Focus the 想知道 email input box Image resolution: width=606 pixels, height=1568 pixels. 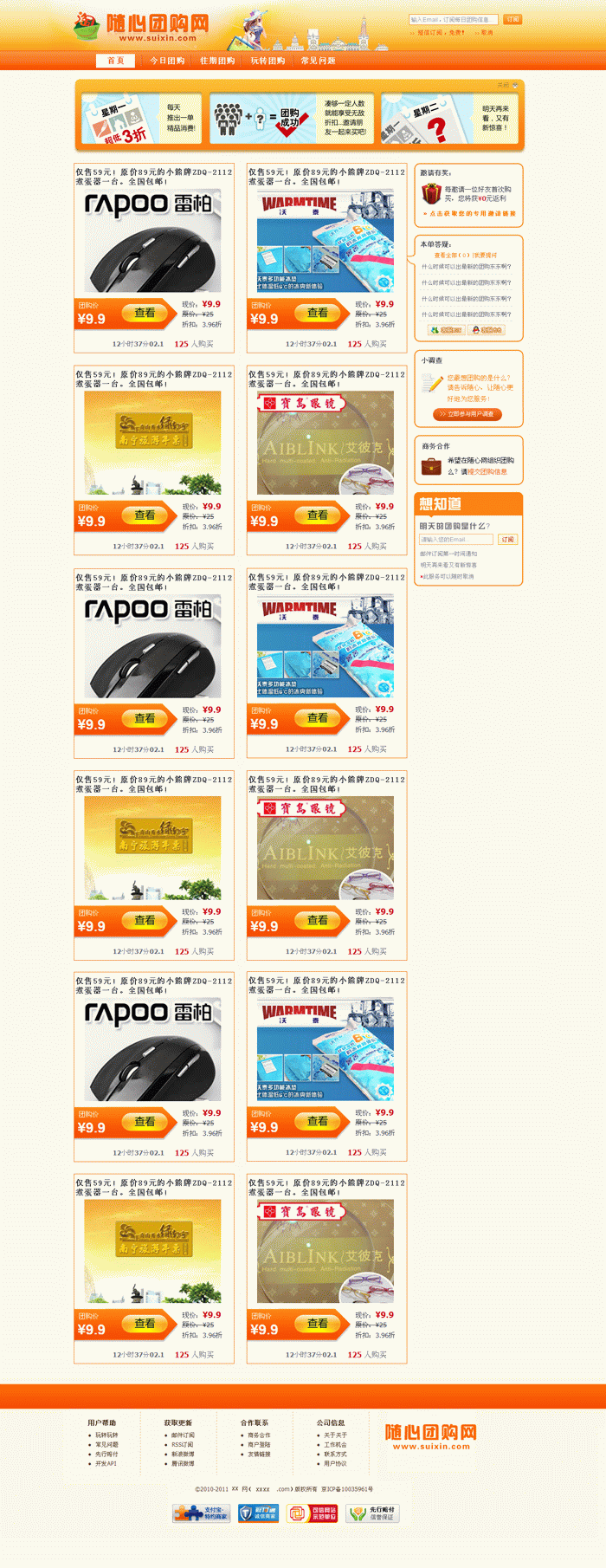pyautogui.click(x=455, y=539)
